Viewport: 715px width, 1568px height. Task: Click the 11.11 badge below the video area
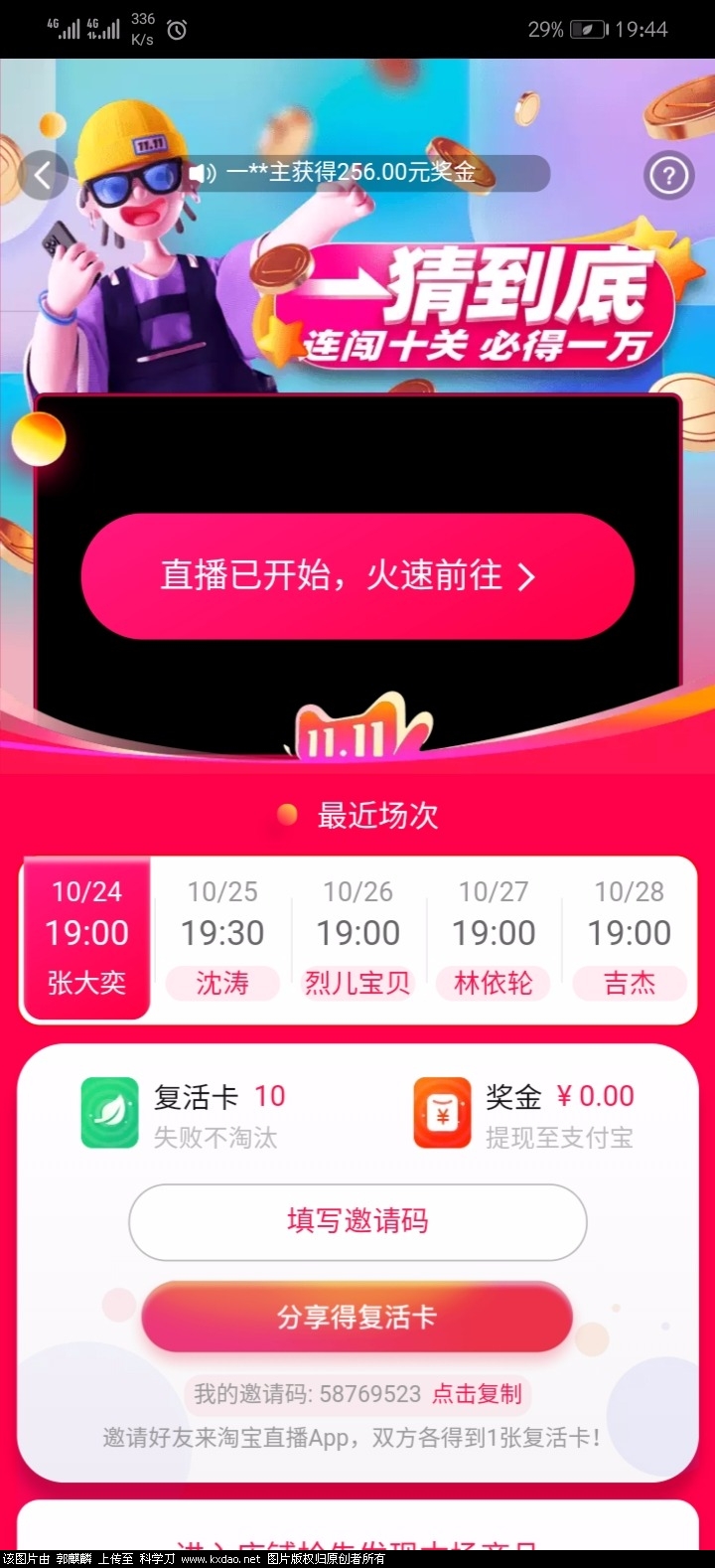coord(354,730)
